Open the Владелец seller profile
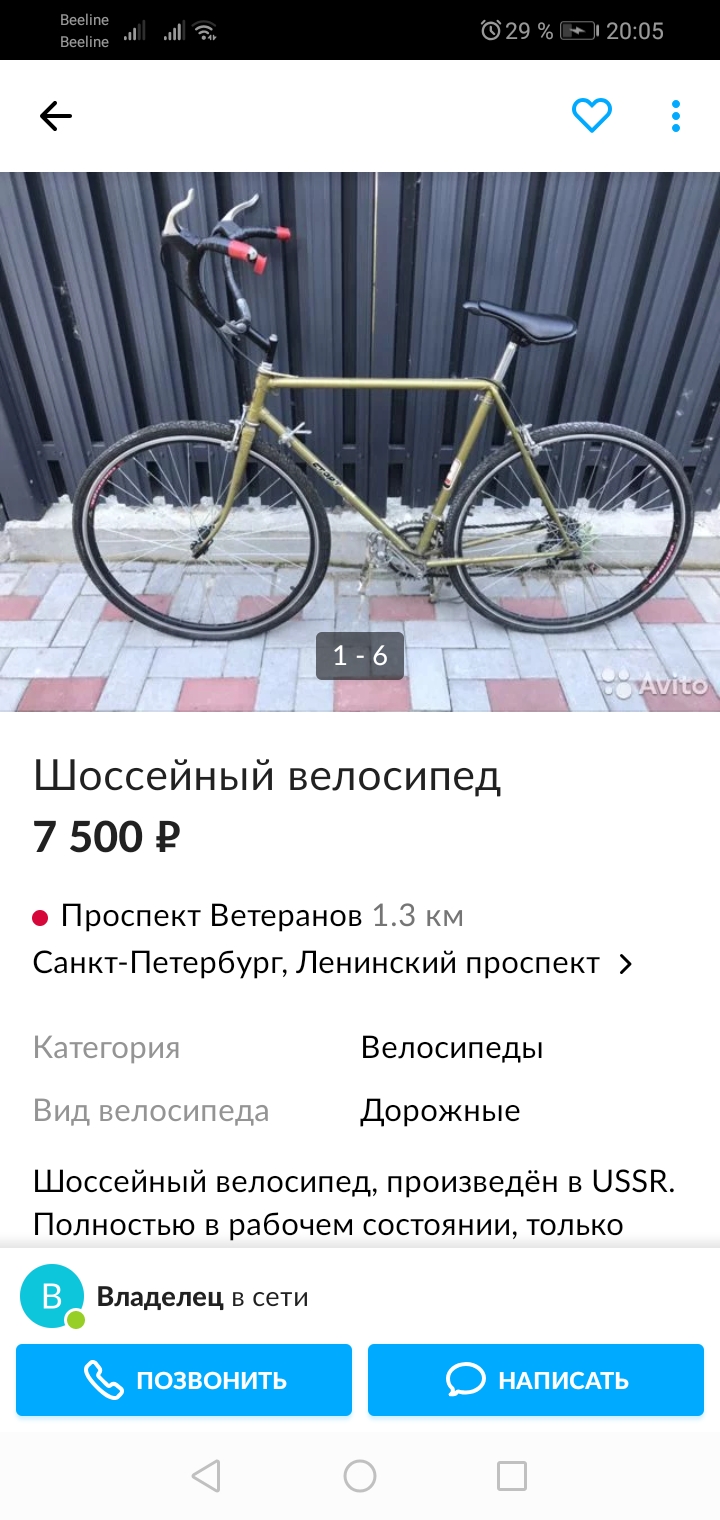The height and width of the screenshot is (1520, 720). pos(165,1297)
